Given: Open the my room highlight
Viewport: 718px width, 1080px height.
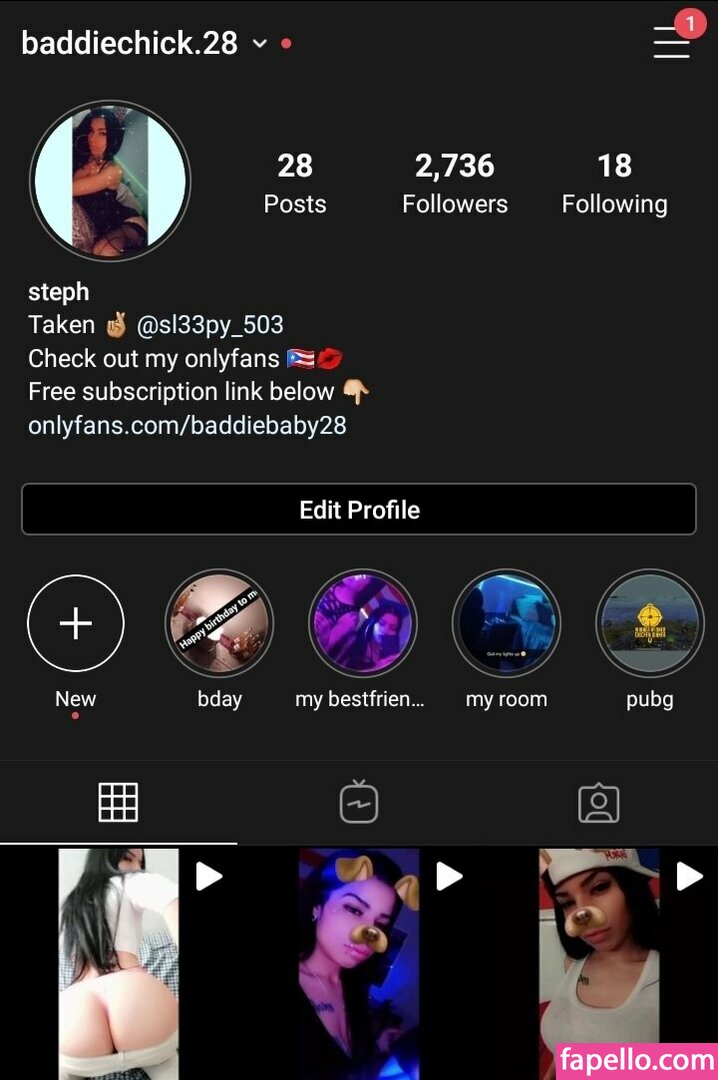Looking at the screenshot, I should 506,624.
